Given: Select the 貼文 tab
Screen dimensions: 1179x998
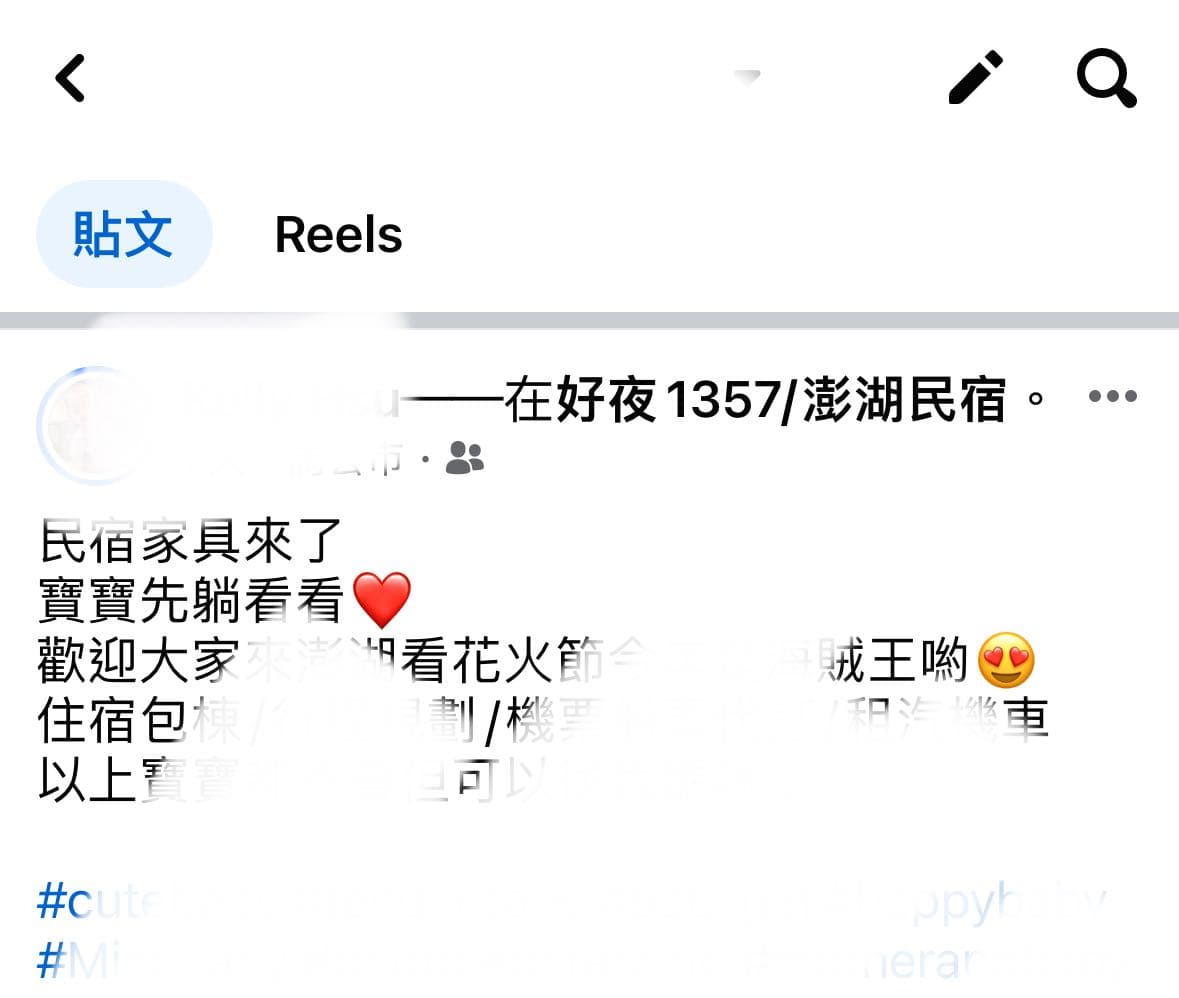Looking at the screenshot, I should (124, 235).
